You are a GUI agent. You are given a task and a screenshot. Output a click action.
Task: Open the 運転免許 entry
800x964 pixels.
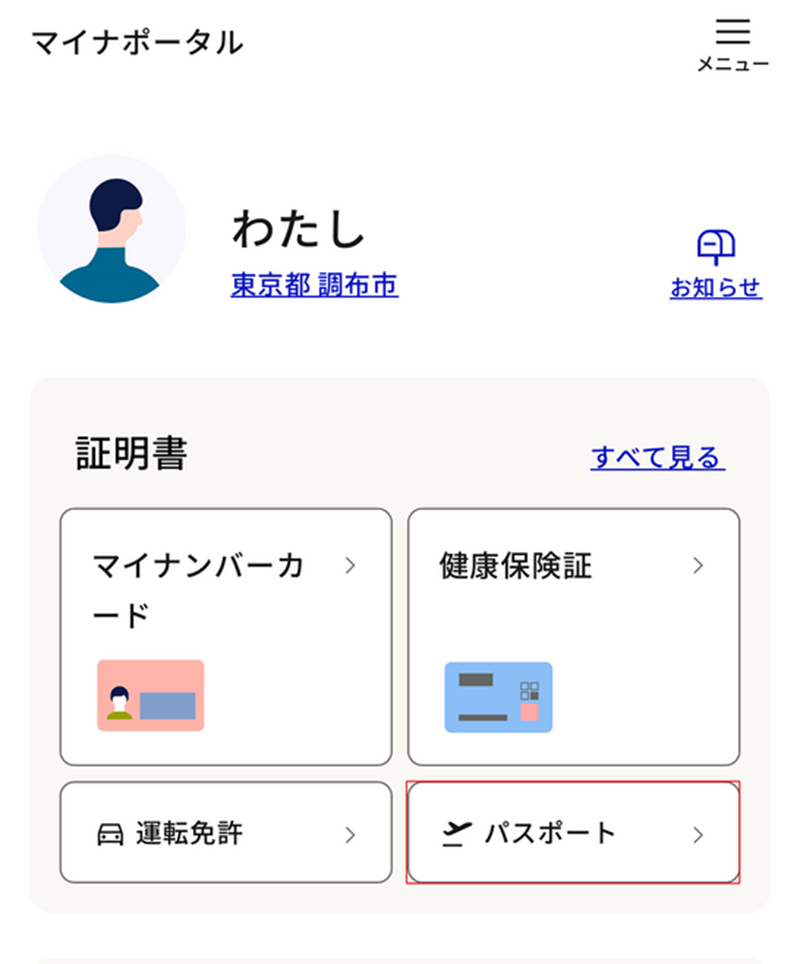click(x=226, y=833)
